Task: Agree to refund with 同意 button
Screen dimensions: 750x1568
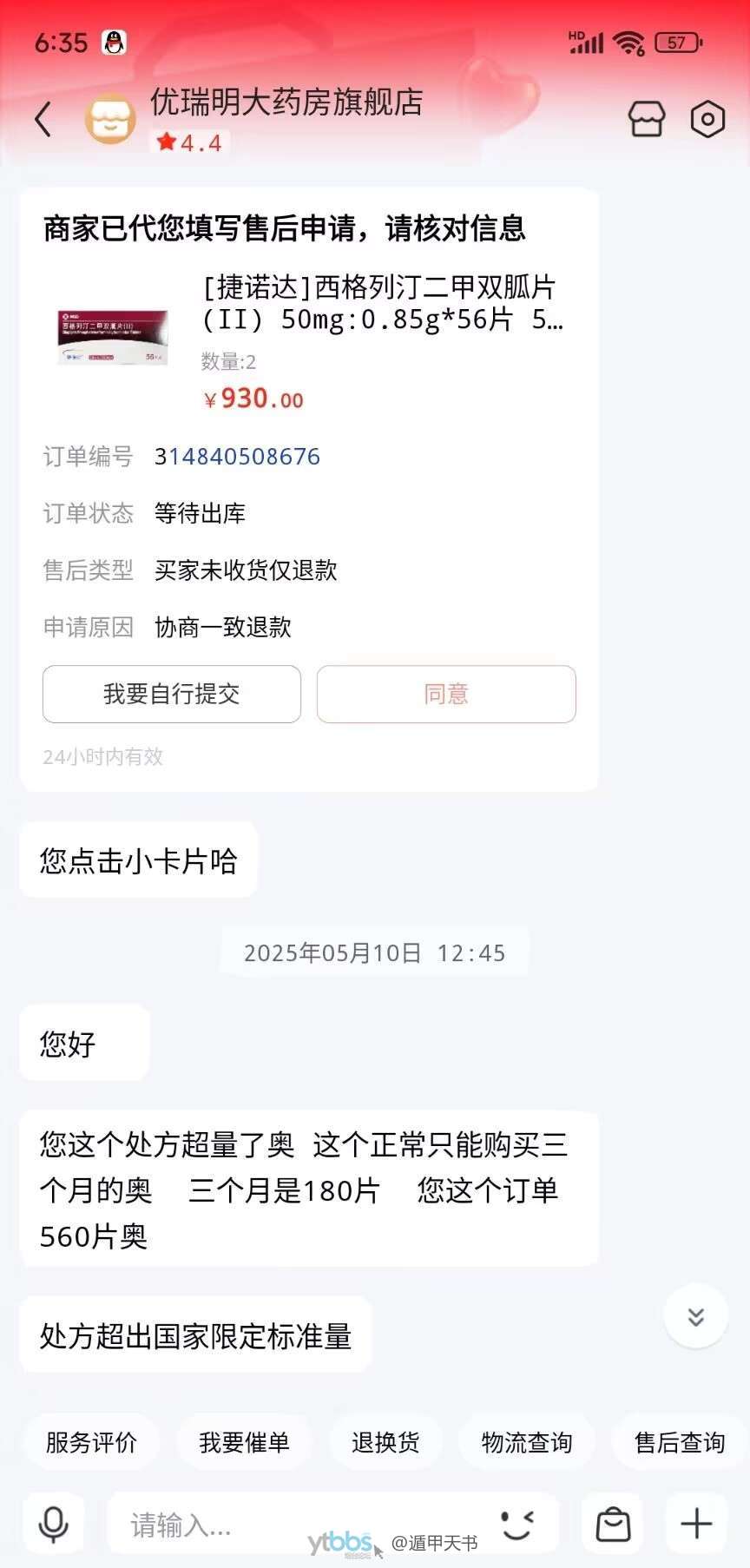Action: tap(446, 694)
